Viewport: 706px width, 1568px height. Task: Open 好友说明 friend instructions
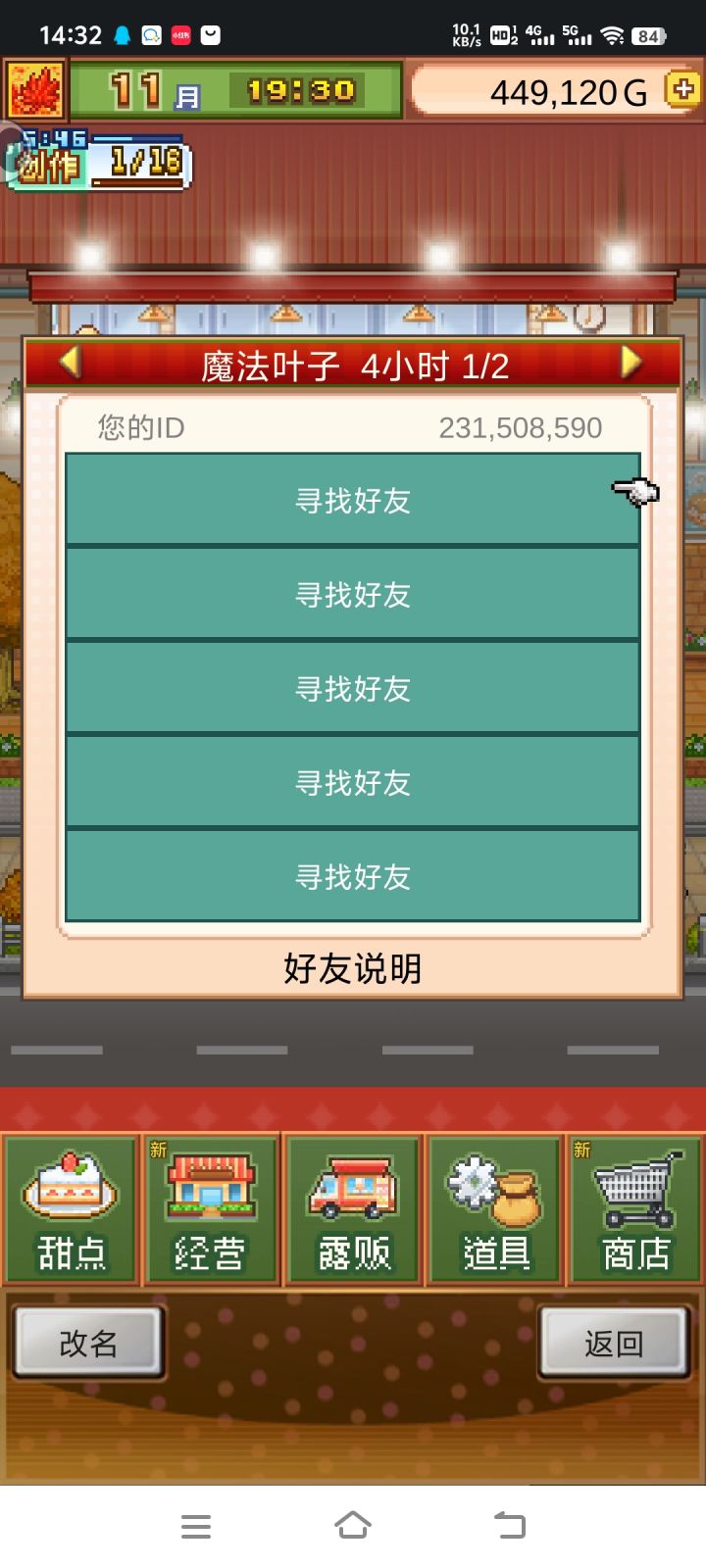pos(353,968)
